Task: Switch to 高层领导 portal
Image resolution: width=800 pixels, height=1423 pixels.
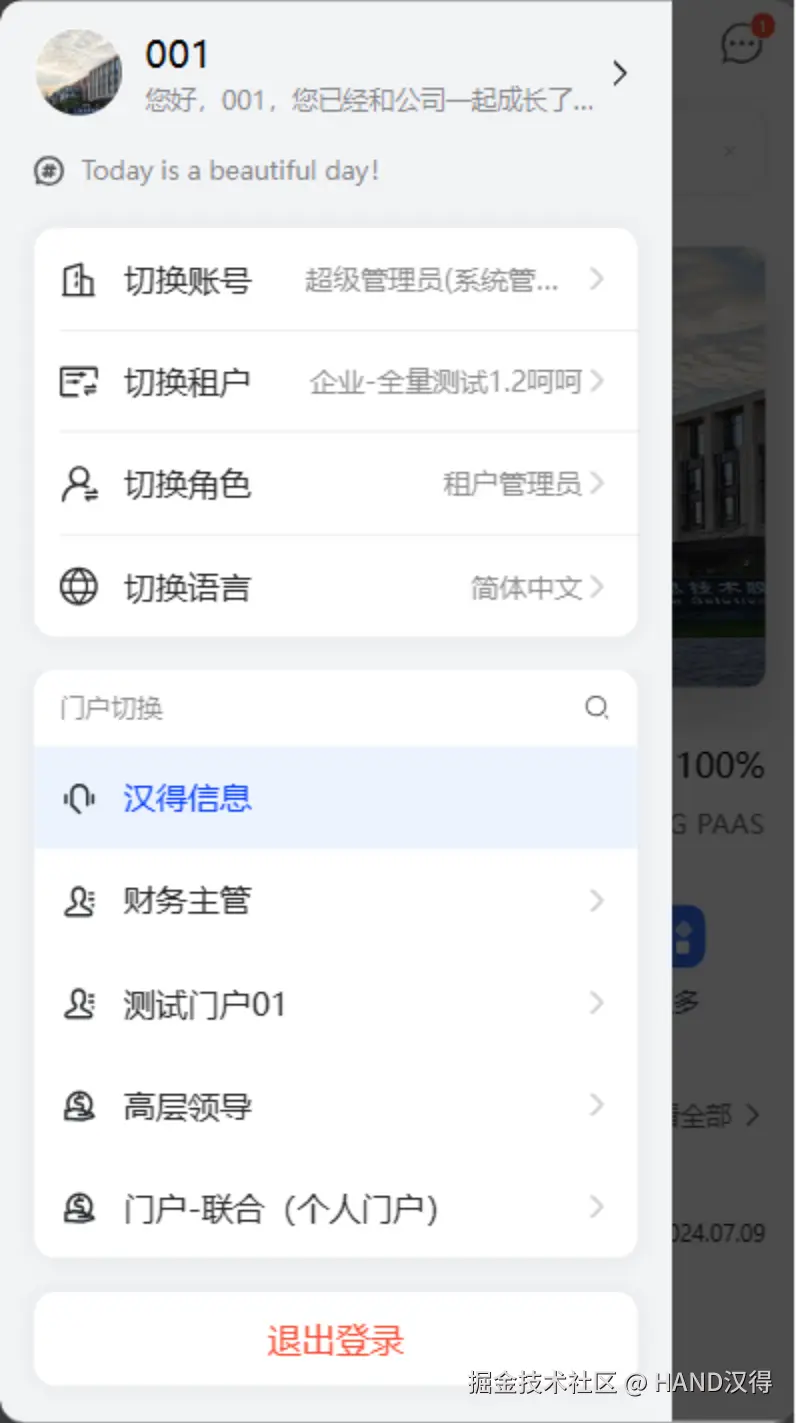Action: [x=335, y=1107]
